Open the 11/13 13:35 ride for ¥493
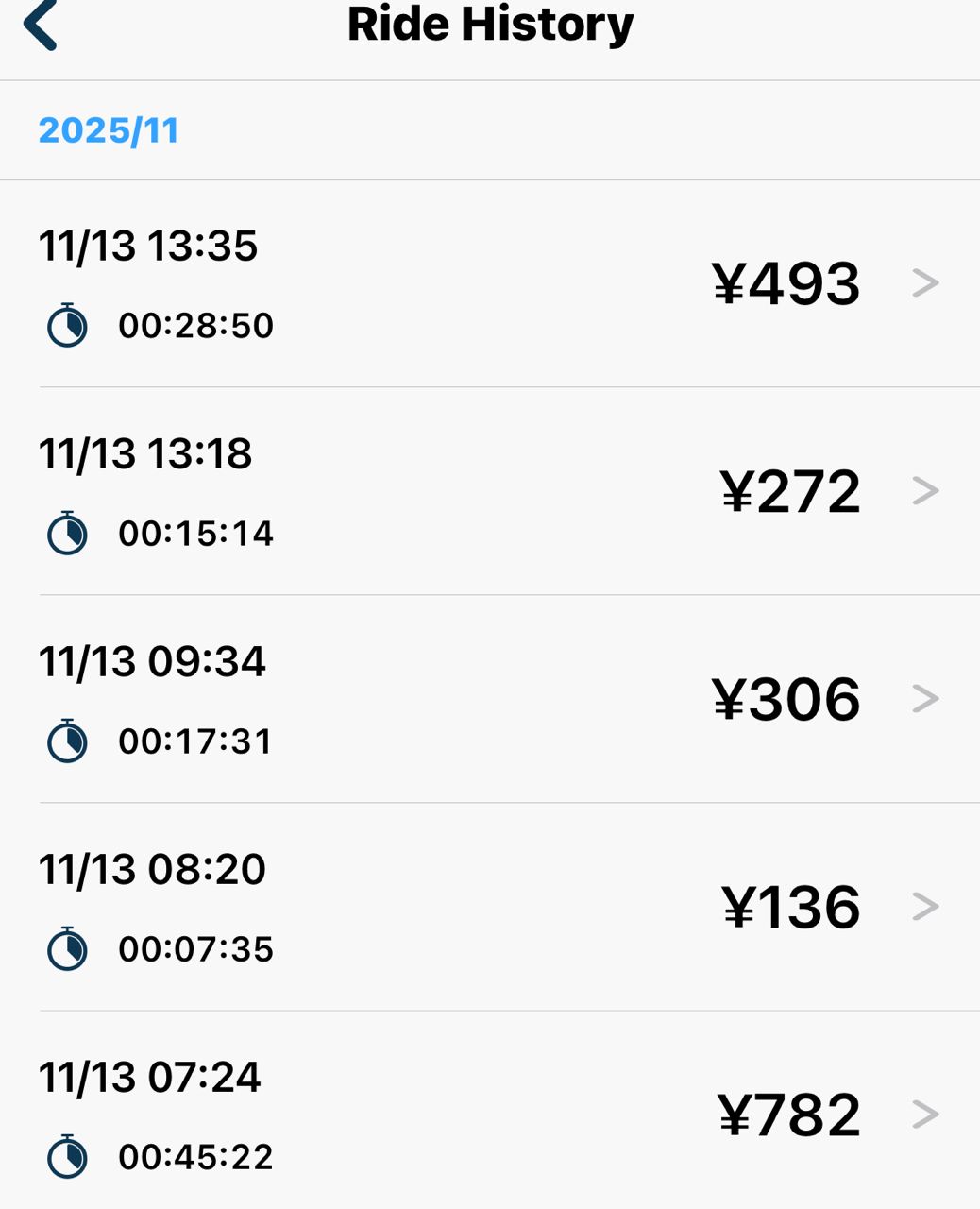Image resolution: width=980 pixels, height=1209 pixels. click(x=490, y=283)
